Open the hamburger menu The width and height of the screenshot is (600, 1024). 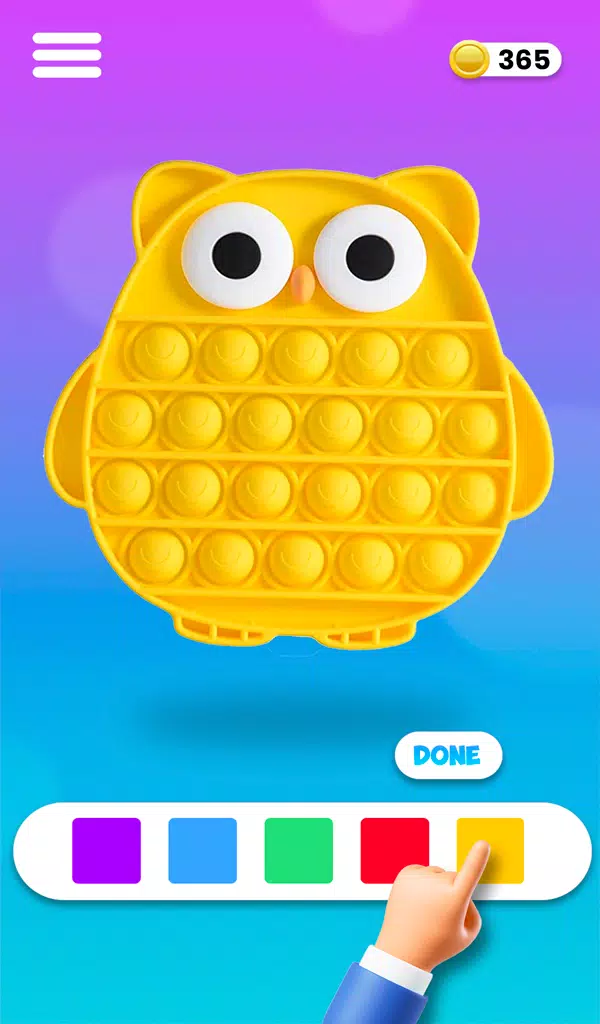(x=66, y=55)
